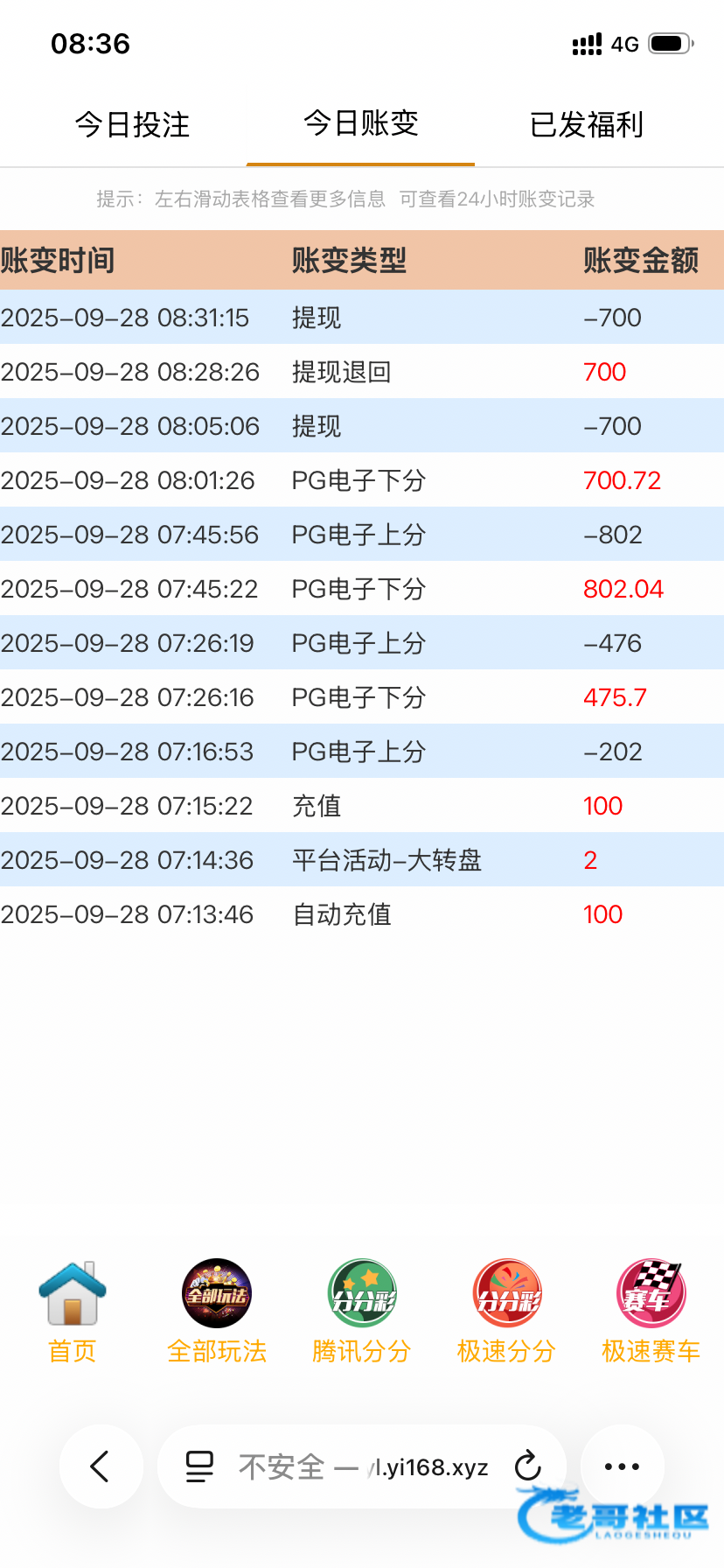
Task: Open the 已发福利 tab
Action: point(587,125)
